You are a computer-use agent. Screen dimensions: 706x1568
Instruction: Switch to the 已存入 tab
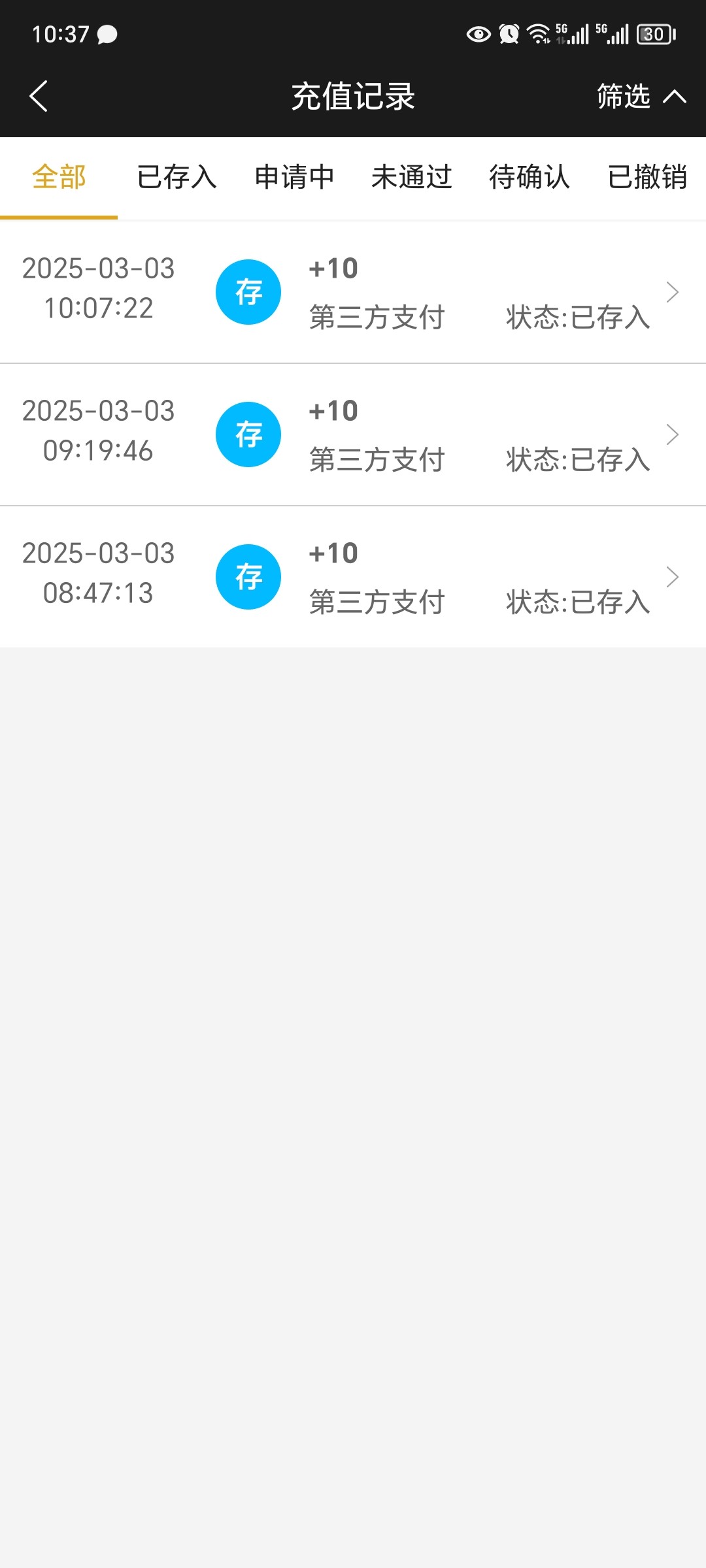pos(176,177)
